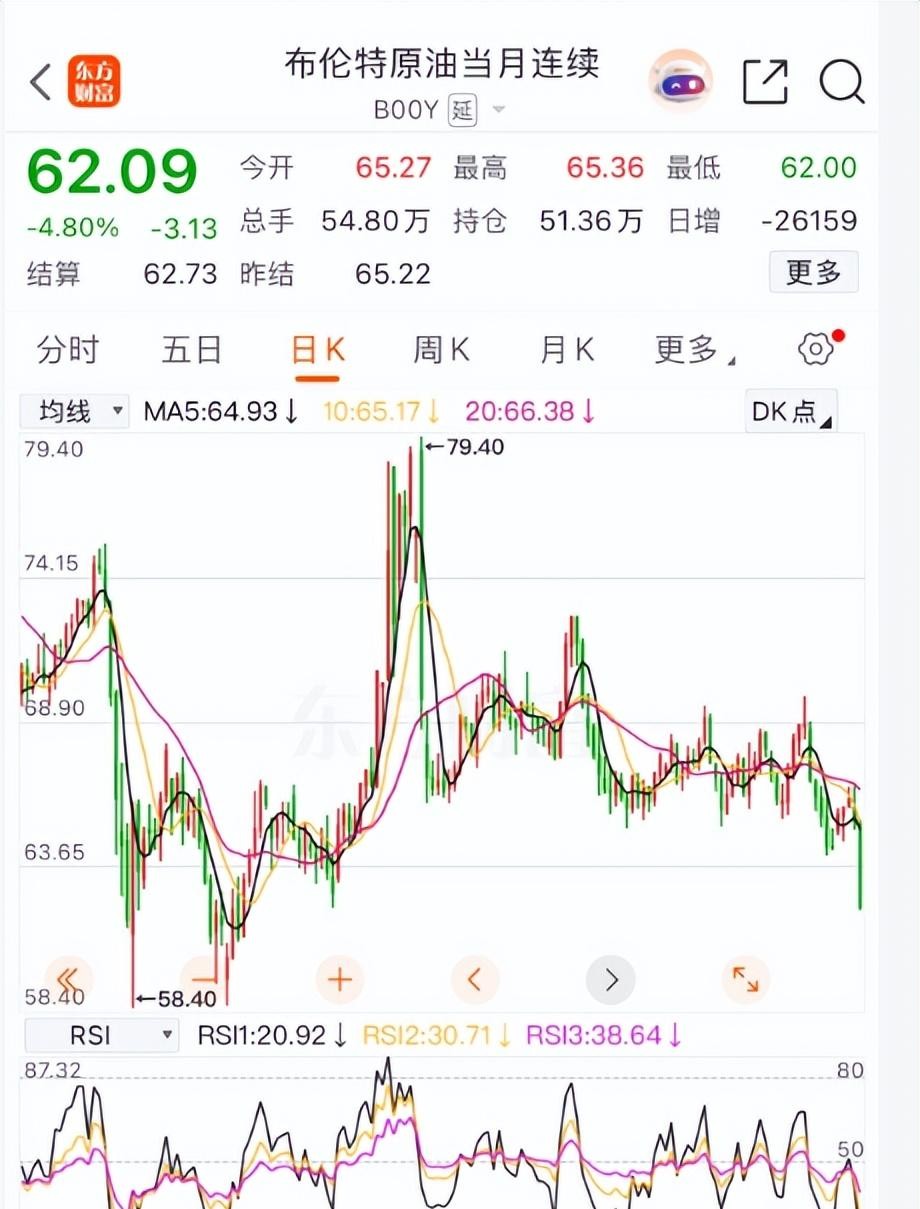The image size is (920, 1209).
Task: Switch to the 分时 intraday tab
Action: click(x=66, y=350)
